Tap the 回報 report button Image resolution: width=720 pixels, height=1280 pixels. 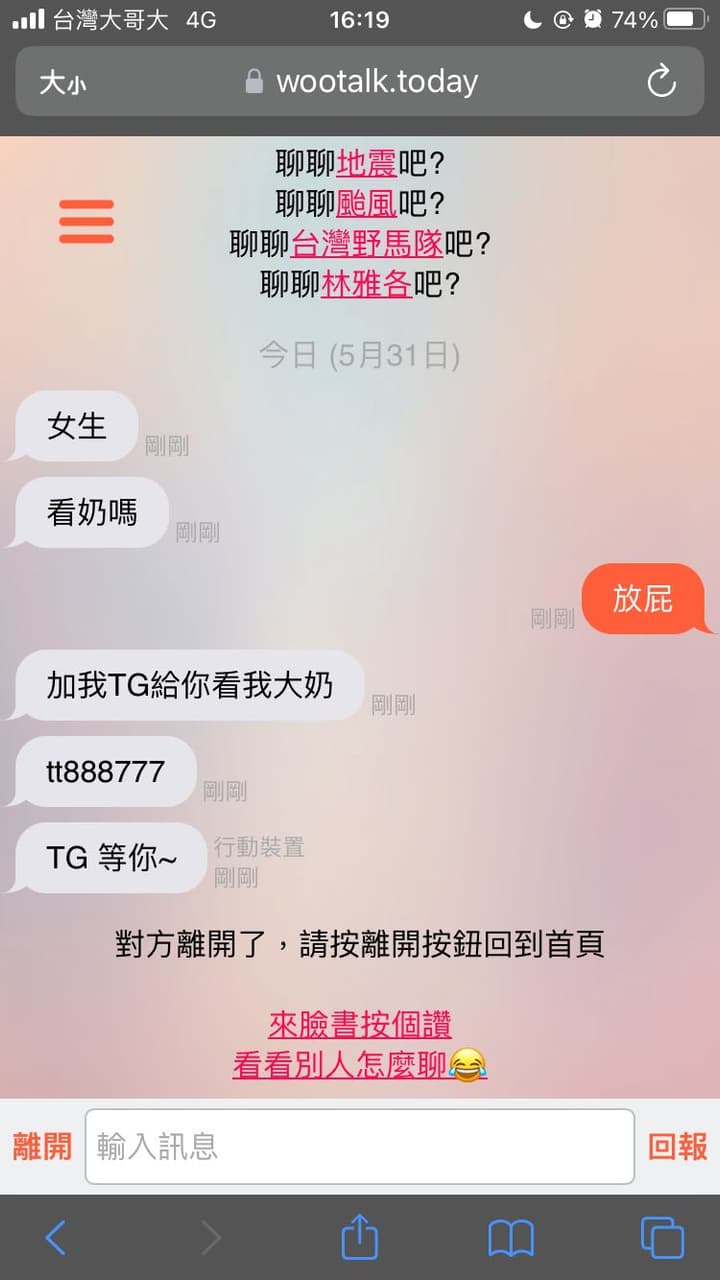[678, 1147]
